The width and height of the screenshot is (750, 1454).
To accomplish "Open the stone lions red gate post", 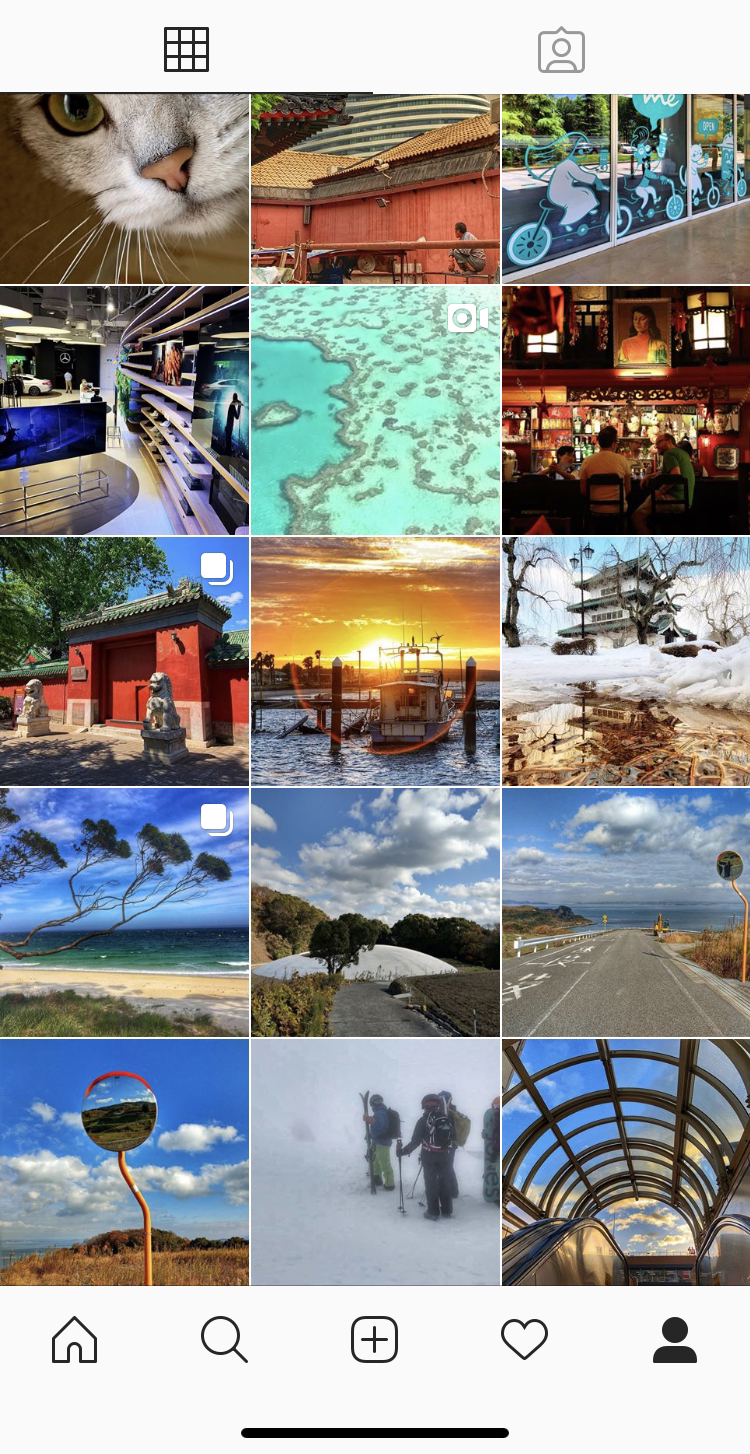I will (124, 661).
